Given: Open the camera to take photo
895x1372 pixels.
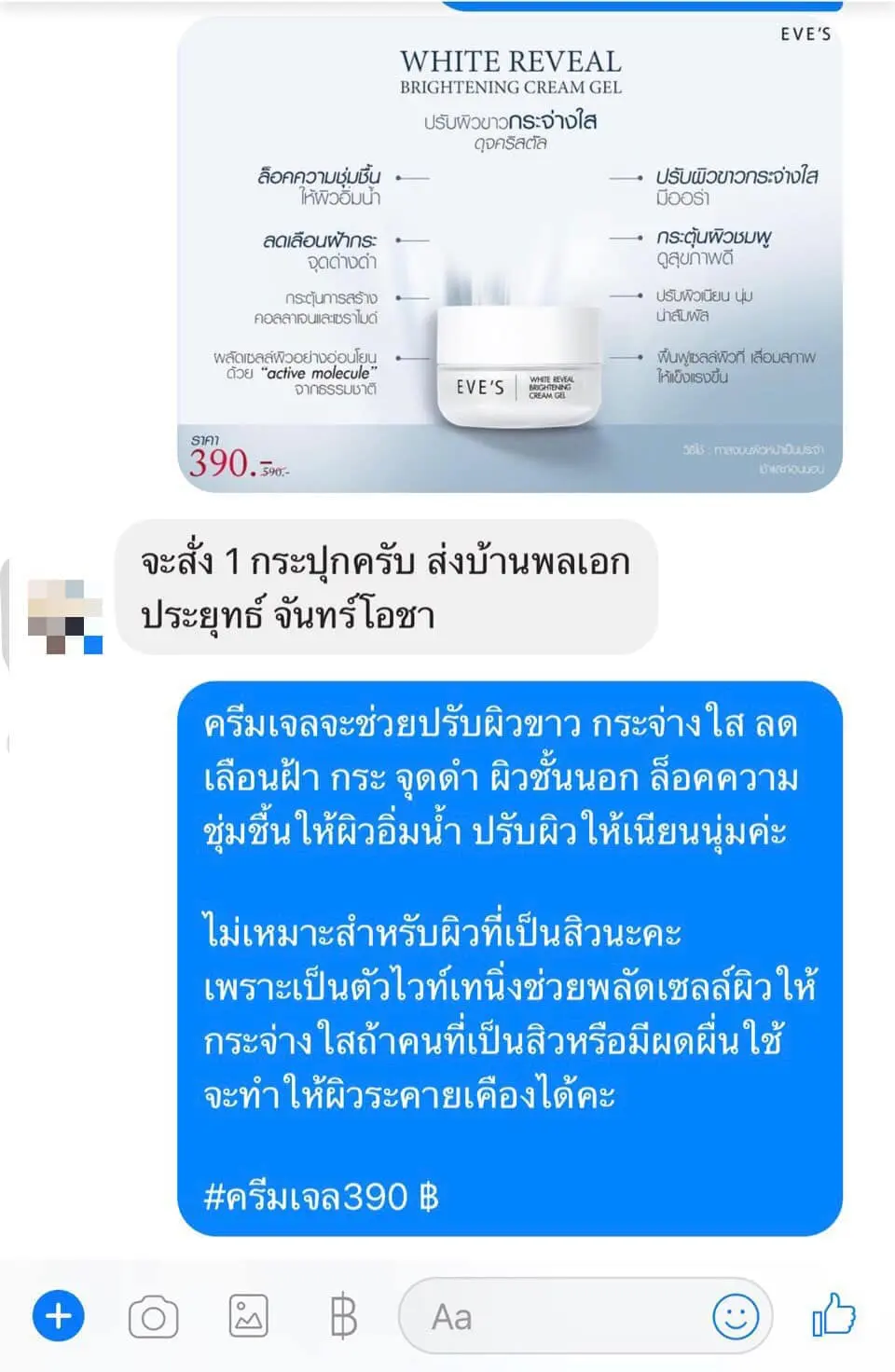Looking at the screenshot, I should pyautogui.click(x=153, y=1317).
